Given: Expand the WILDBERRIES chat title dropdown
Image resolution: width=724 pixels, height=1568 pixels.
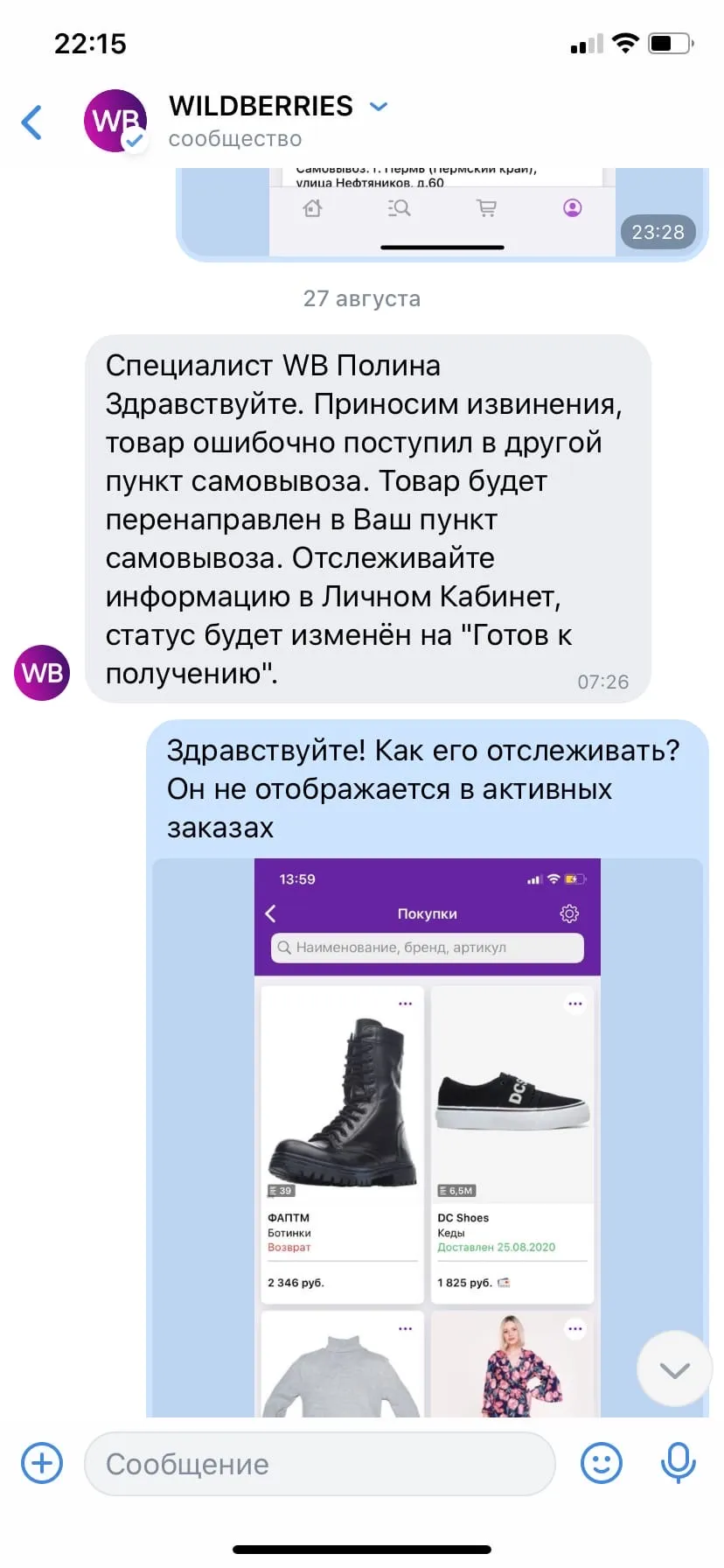Looking at the screenshot, I should click(379, 107).
